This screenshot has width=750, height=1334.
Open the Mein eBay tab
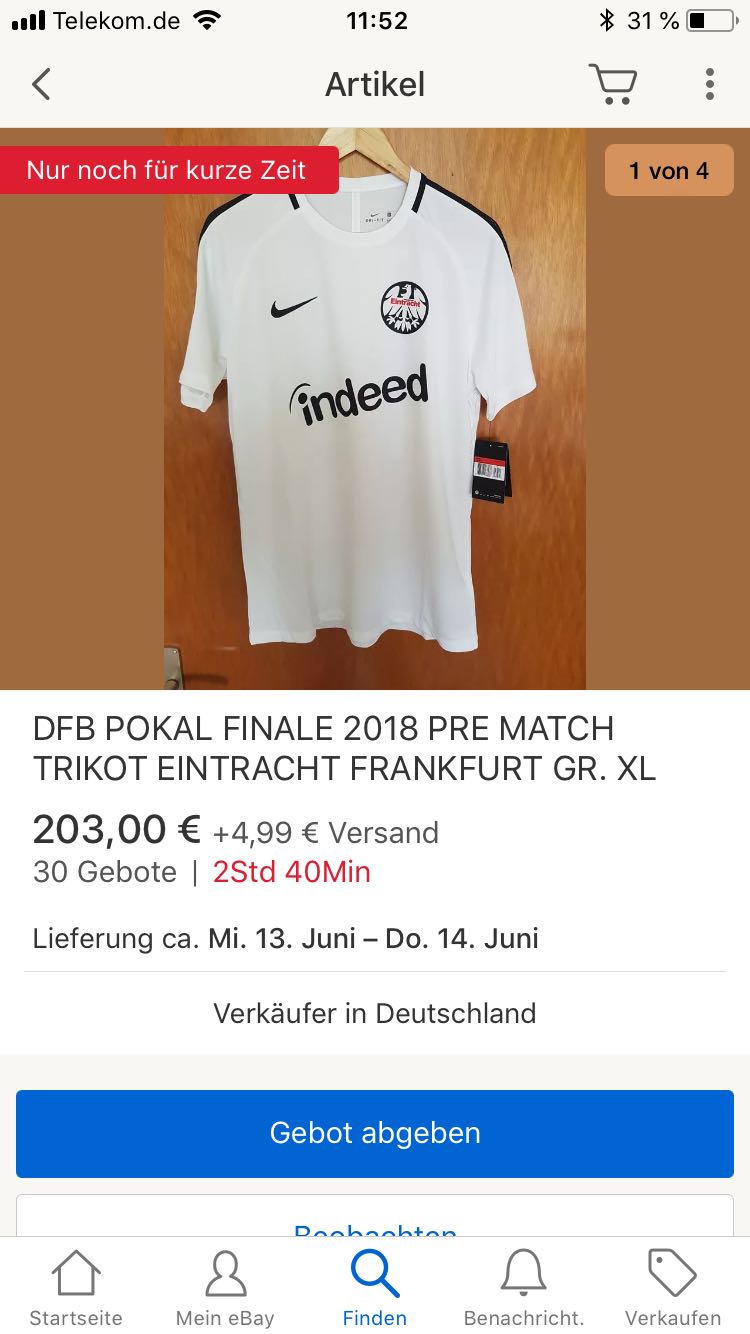point(225,1289)
